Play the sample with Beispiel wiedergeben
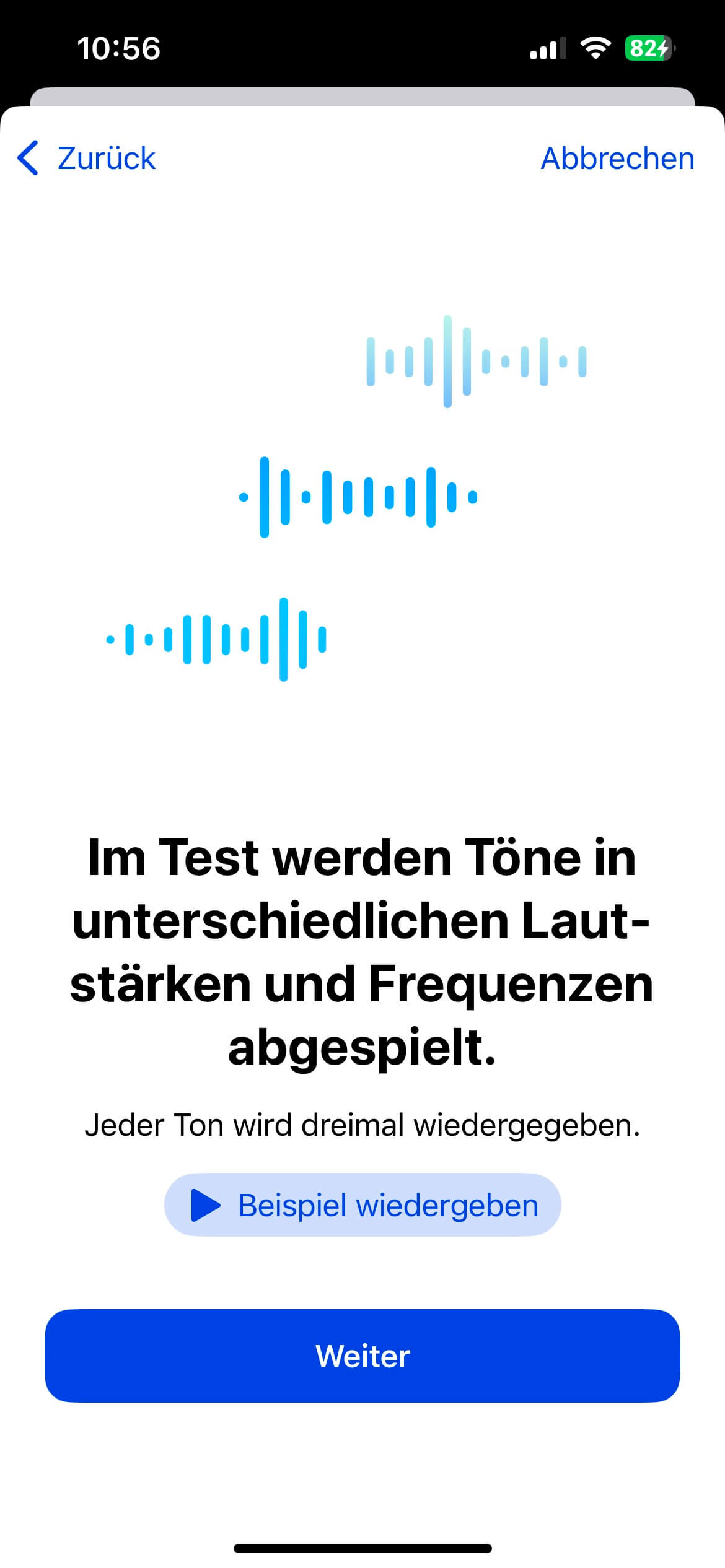Viewport: 725px width, 1568px height. [362, 1205]
